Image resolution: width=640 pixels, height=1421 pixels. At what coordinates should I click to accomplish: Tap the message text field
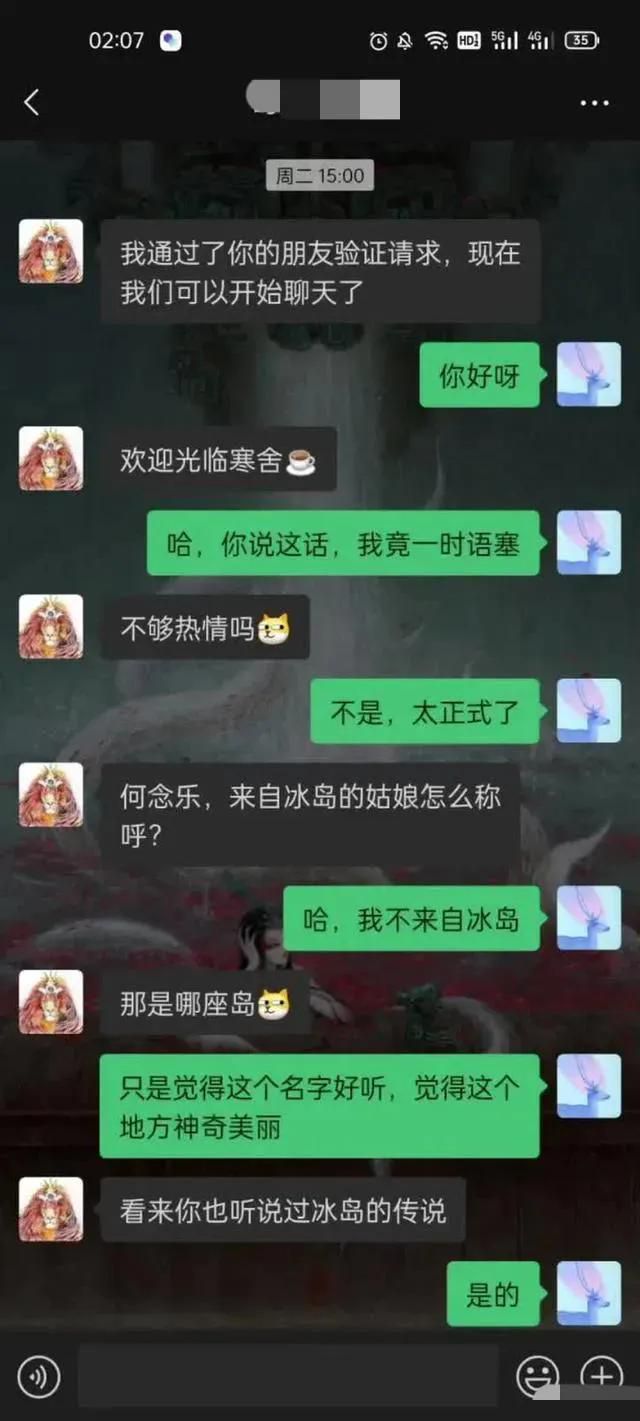pos(288,1377)
